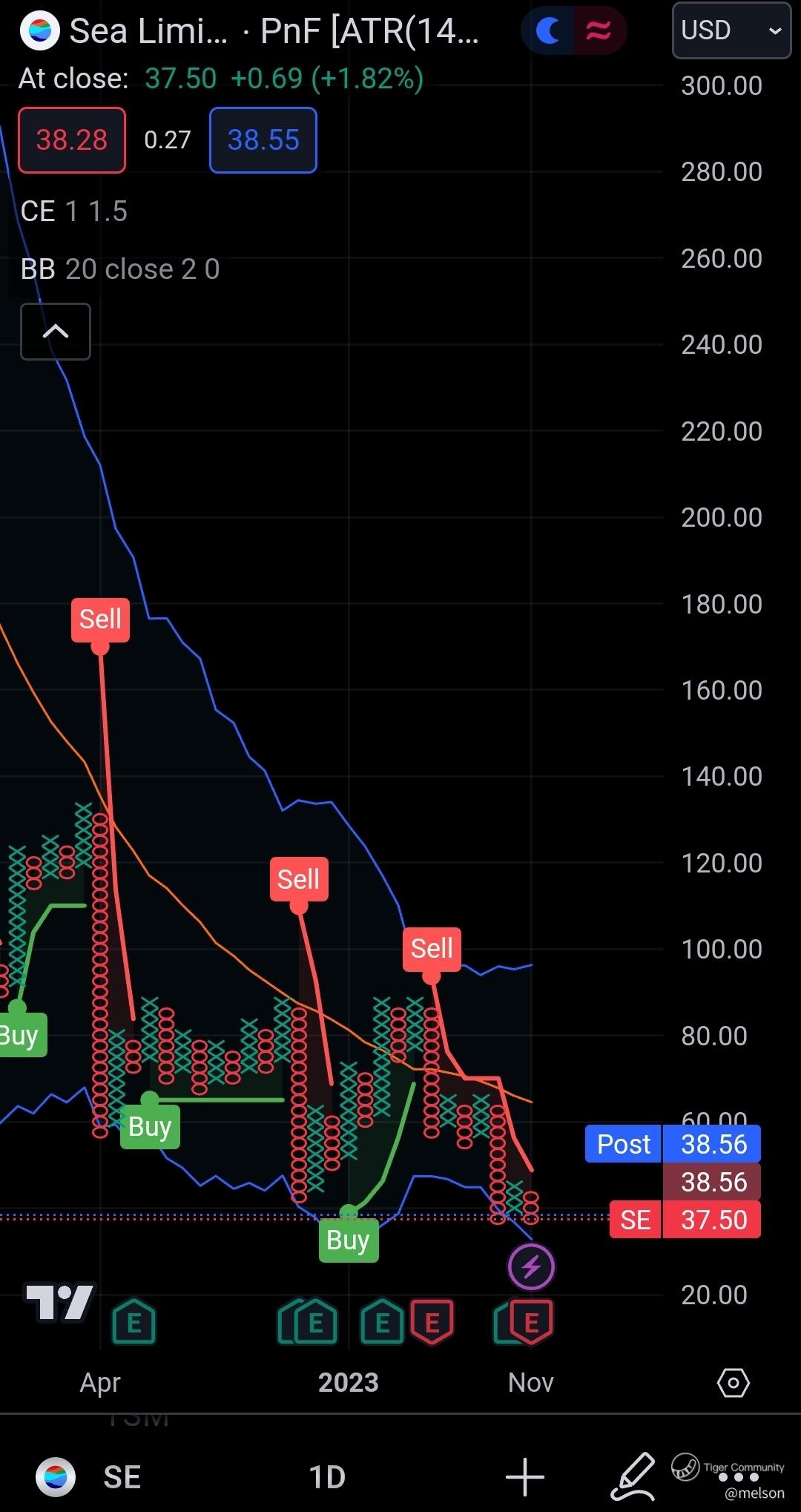
Task: Collapse the indicator legend with the chevron
Action: [x=56, y=332]
